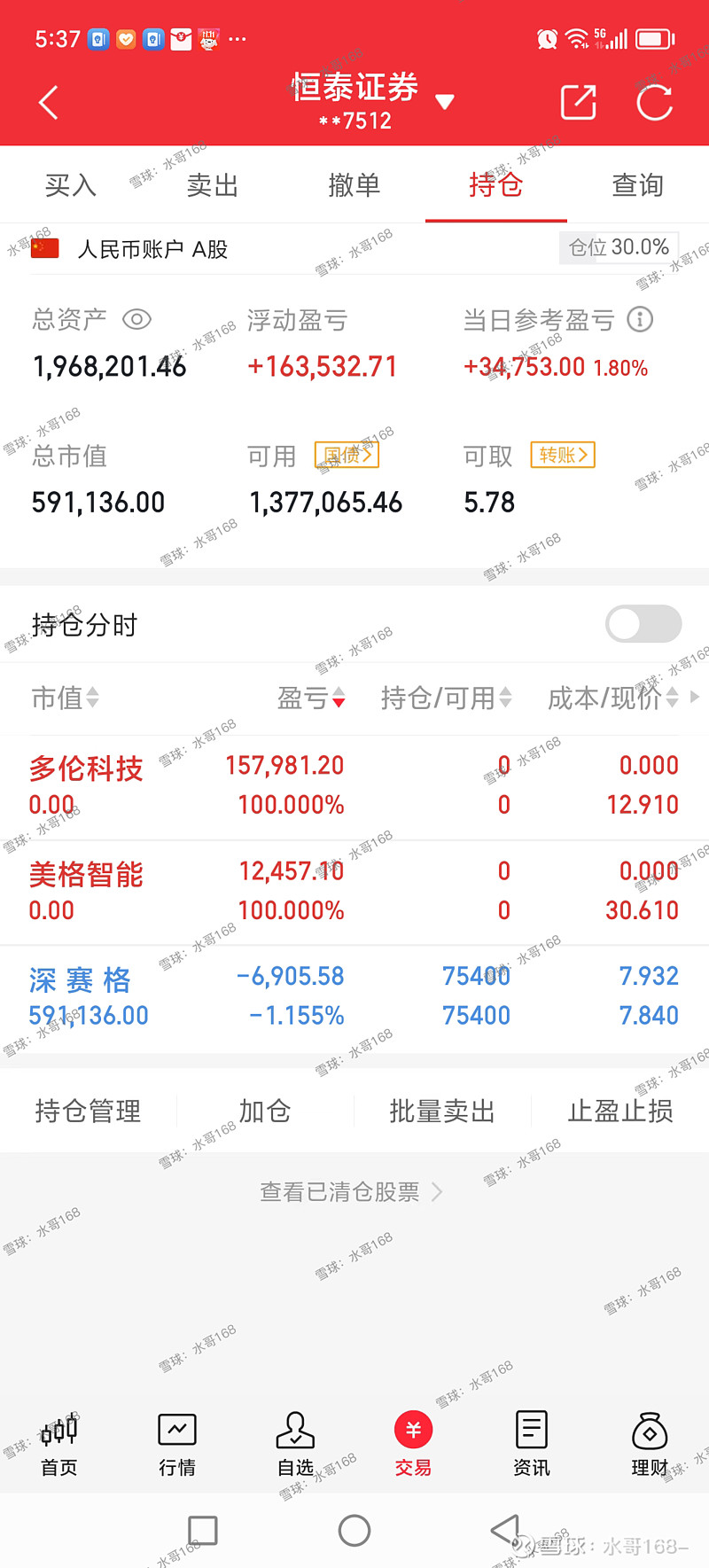The height and width of the screenshot is (1568, 709).
Task: Go to the 行情 bottom tab
Action: pos(177,1445)
